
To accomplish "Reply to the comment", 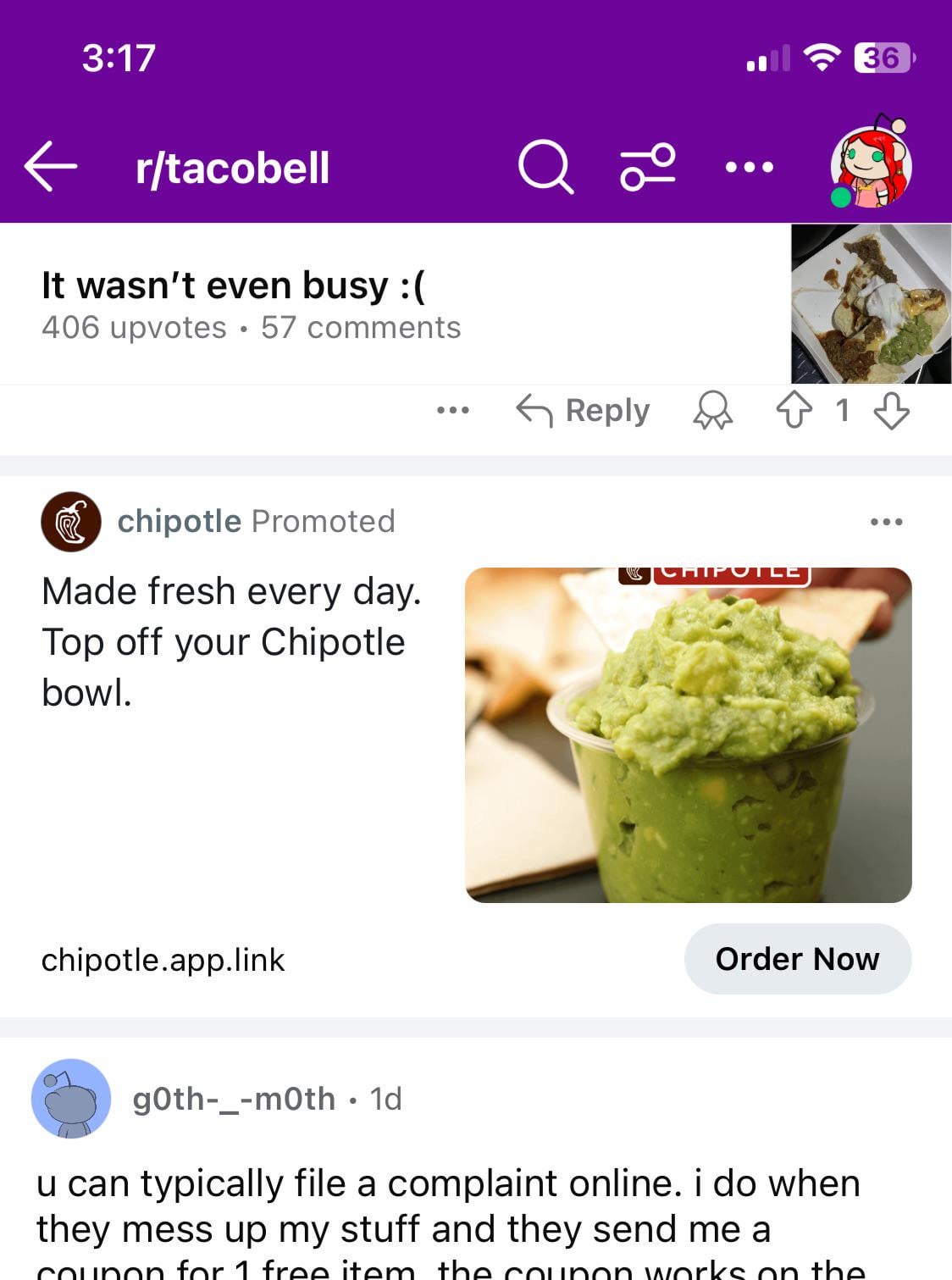I will (584, 411).
